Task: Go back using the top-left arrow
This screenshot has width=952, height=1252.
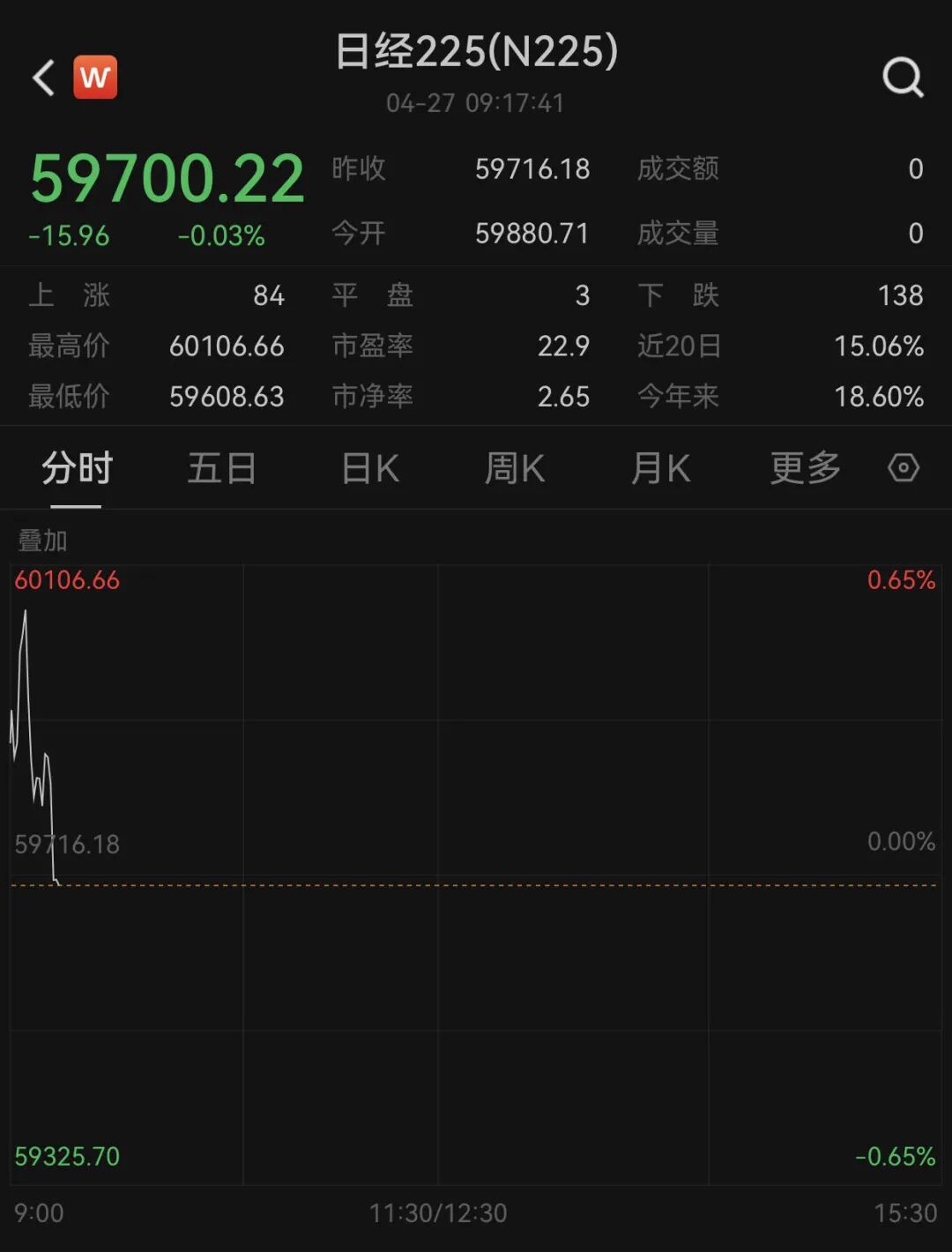Action: [44, 78]
